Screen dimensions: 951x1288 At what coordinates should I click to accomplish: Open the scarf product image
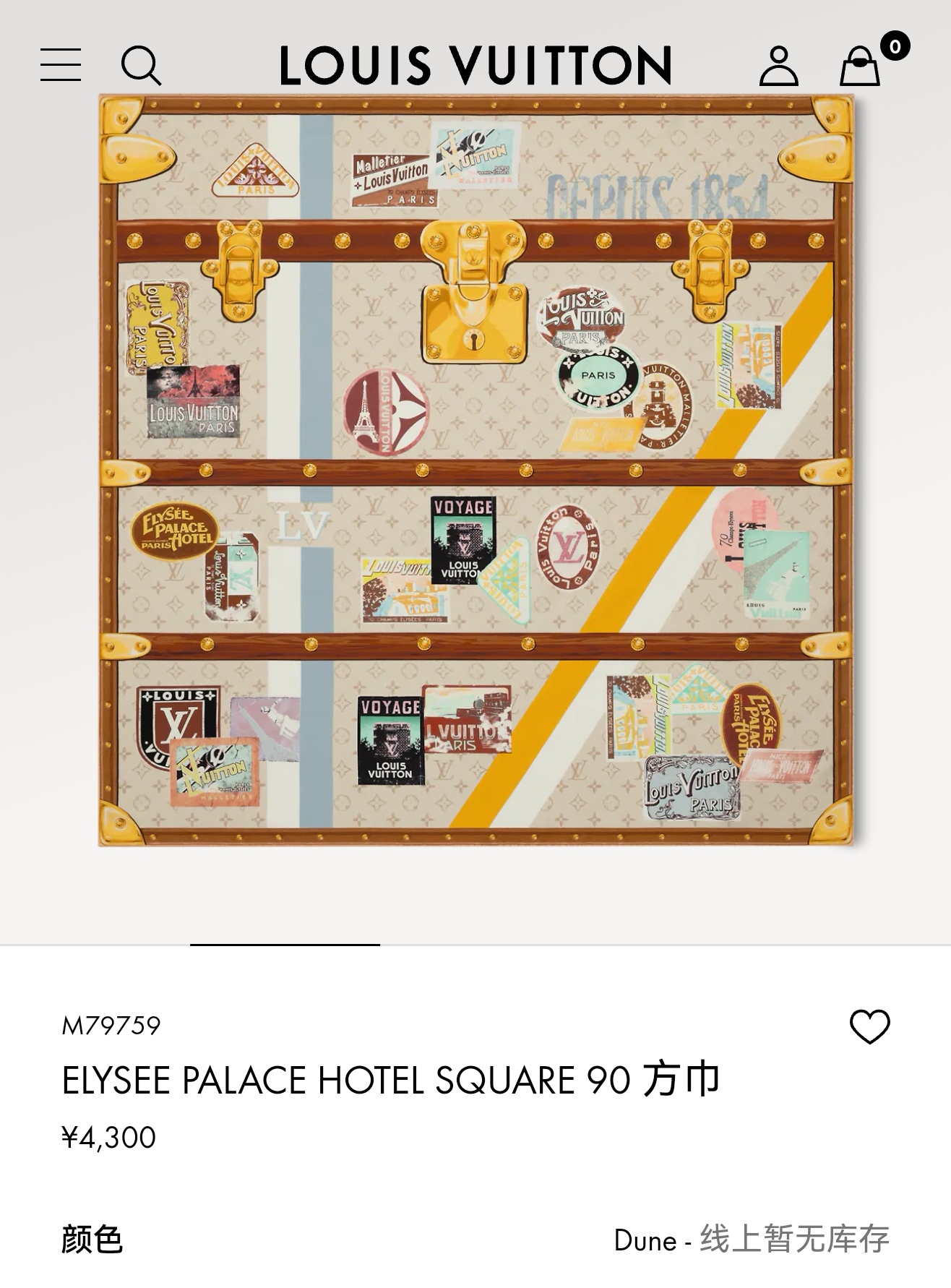475,470
